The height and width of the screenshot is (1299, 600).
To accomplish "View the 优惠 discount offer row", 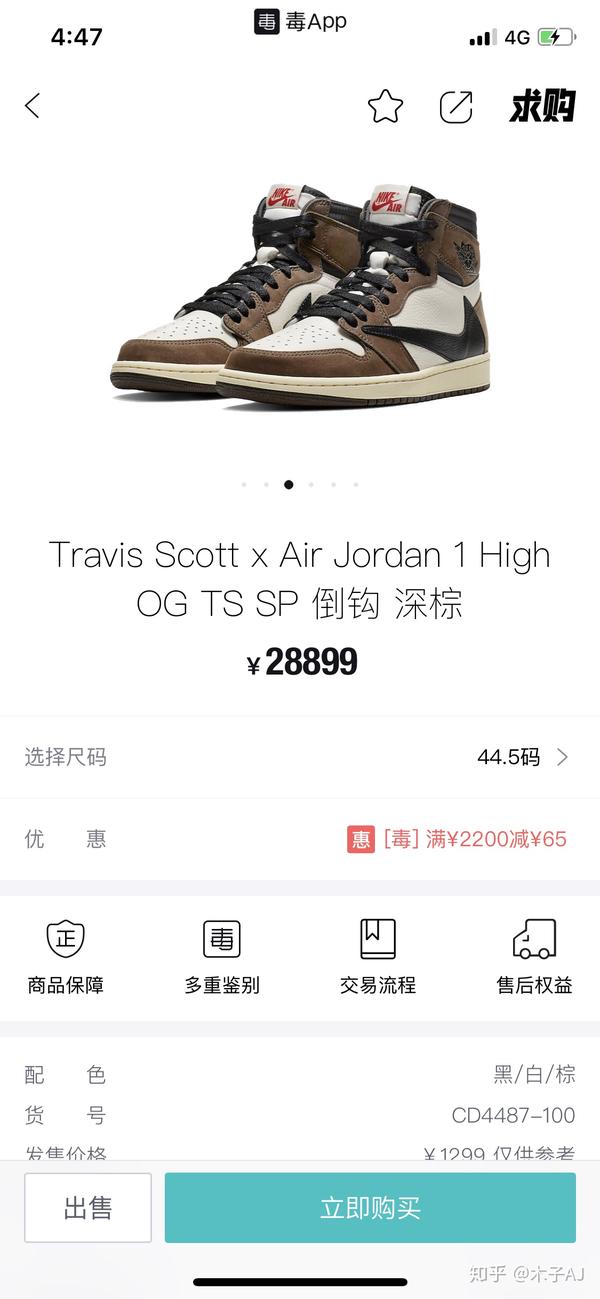I will coord(299,839).
